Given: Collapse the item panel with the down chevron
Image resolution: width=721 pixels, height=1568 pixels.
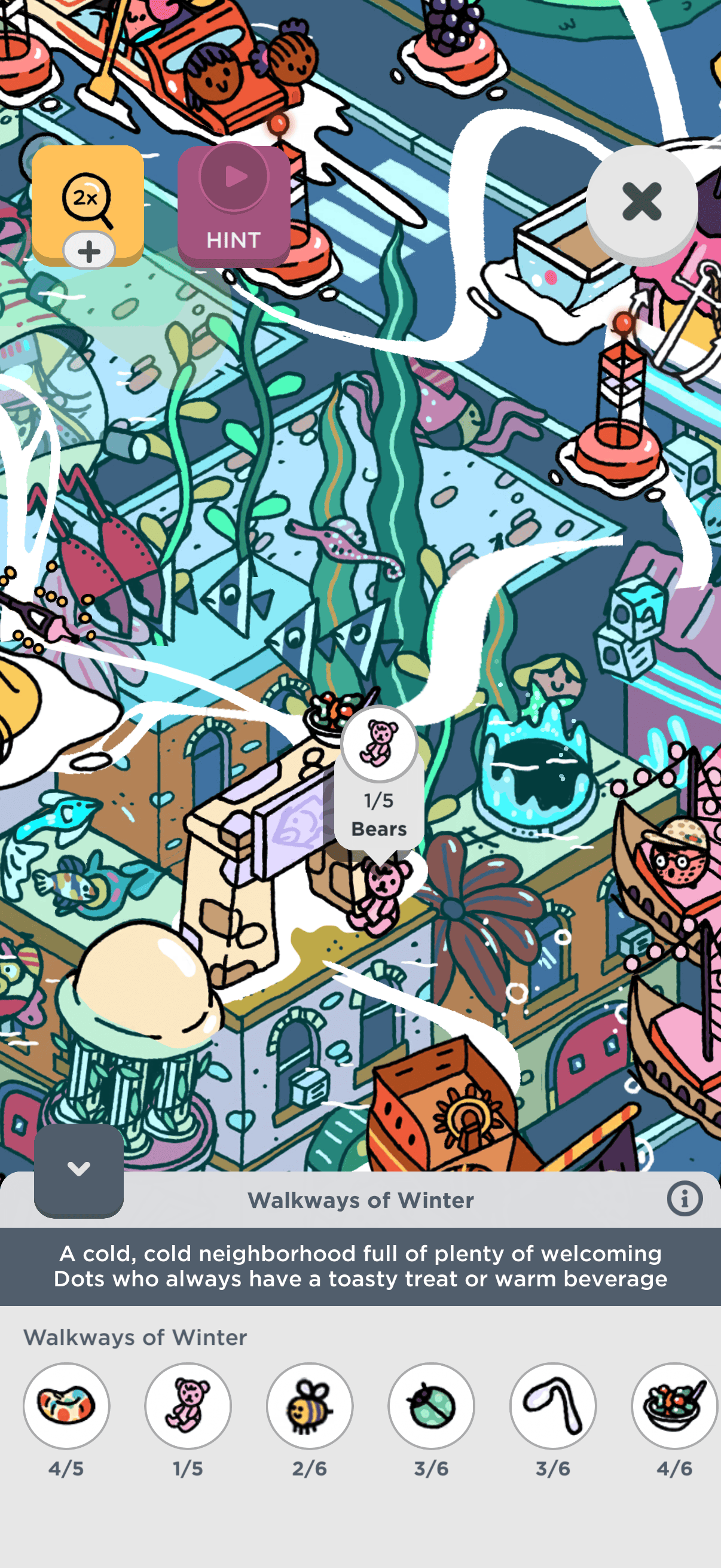Looking at the screenshot, I should point(78,1169).
